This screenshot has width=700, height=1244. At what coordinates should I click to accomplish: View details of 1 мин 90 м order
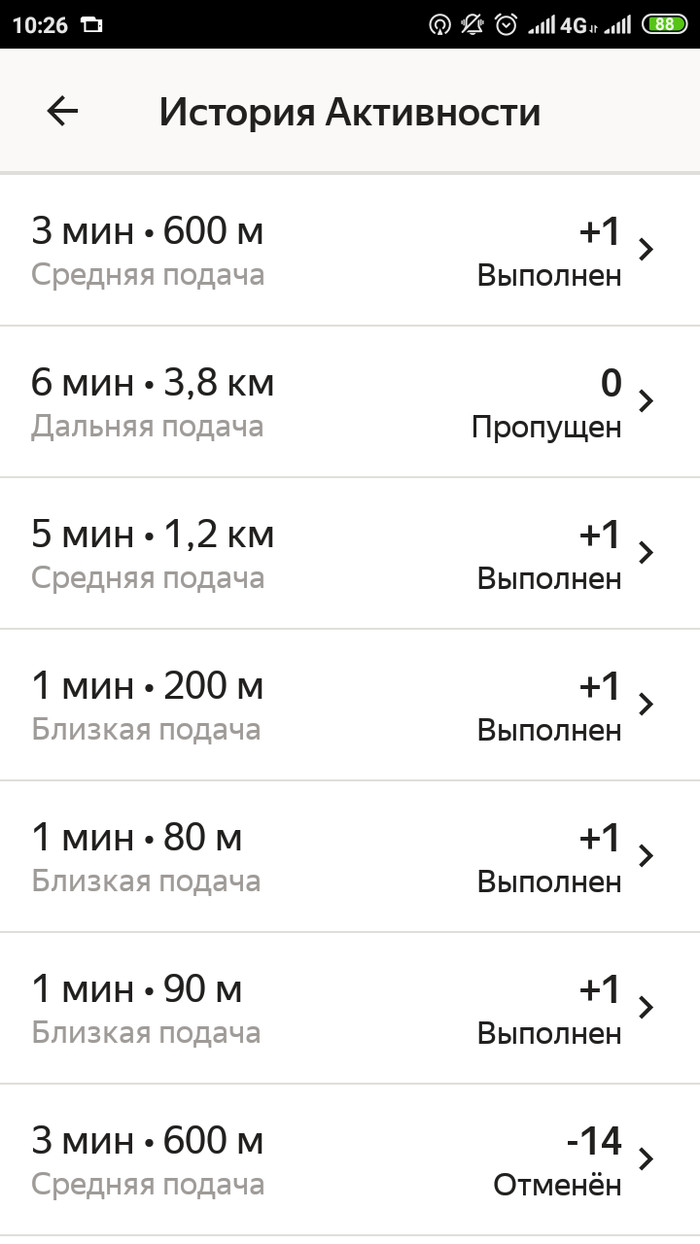tap(350, 1008)
